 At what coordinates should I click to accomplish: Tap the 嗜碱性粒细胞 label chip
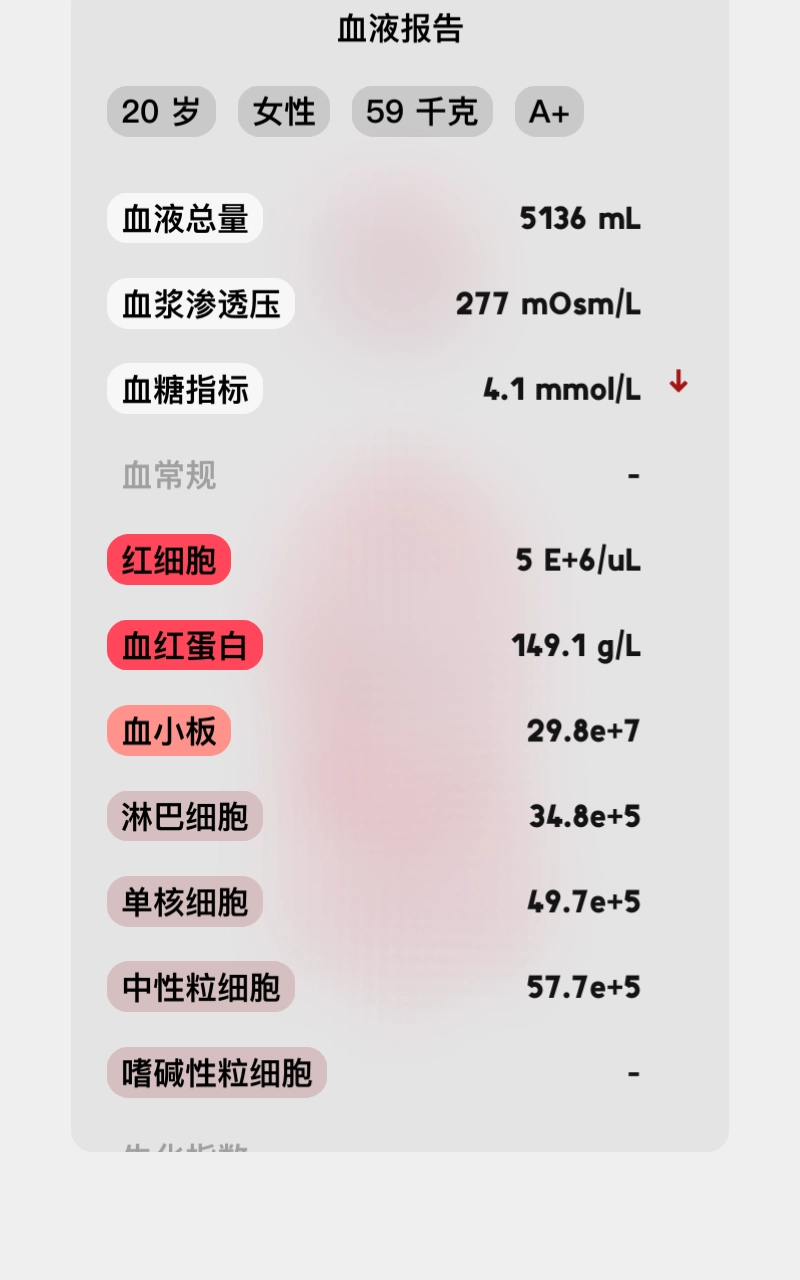click(216, 1072)
